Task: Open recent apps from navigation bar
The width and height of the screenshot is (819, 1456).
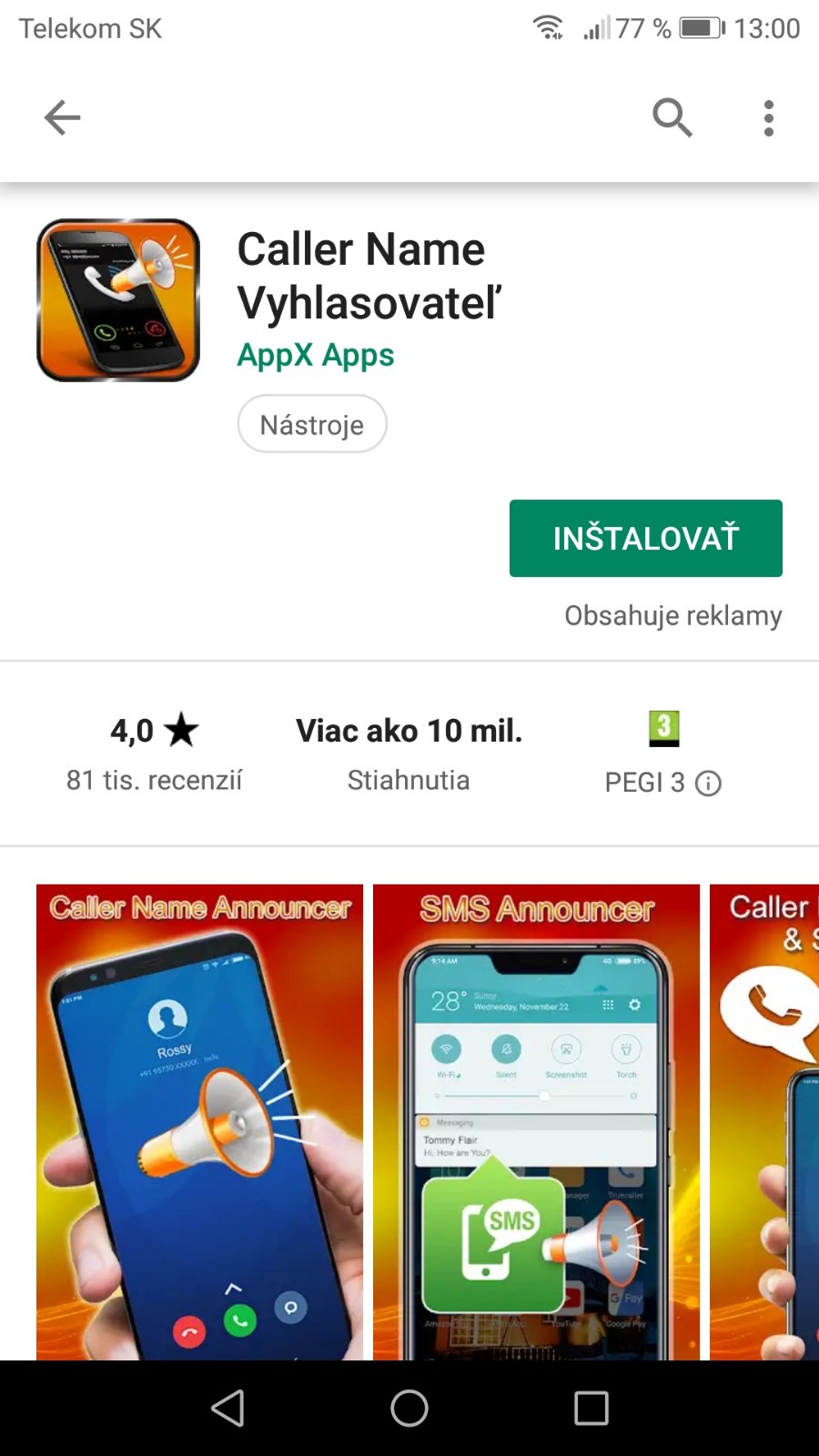Action: (591, 1409)
